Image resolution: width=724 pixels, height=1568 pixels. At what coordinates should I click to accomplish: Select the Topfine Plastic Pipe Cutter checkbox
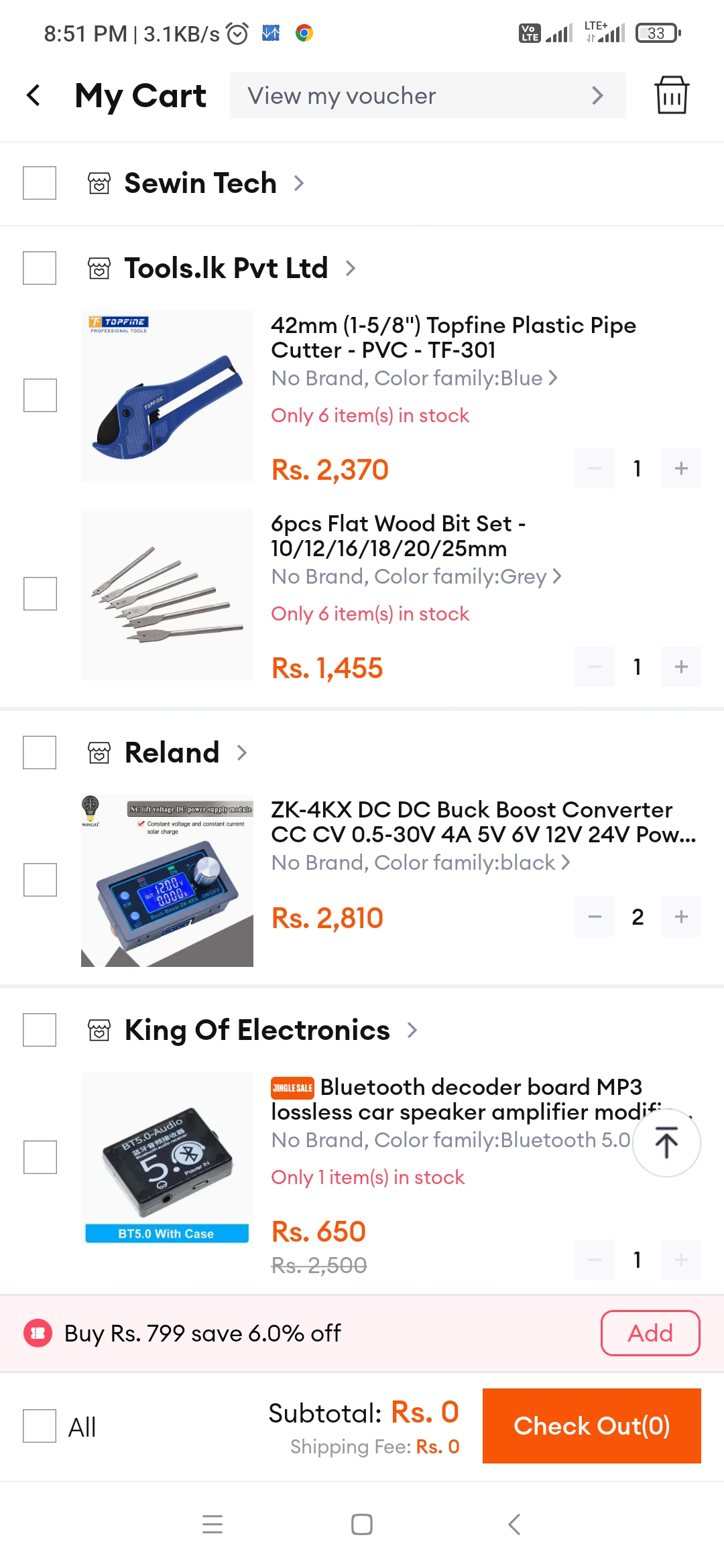[40, 395]
